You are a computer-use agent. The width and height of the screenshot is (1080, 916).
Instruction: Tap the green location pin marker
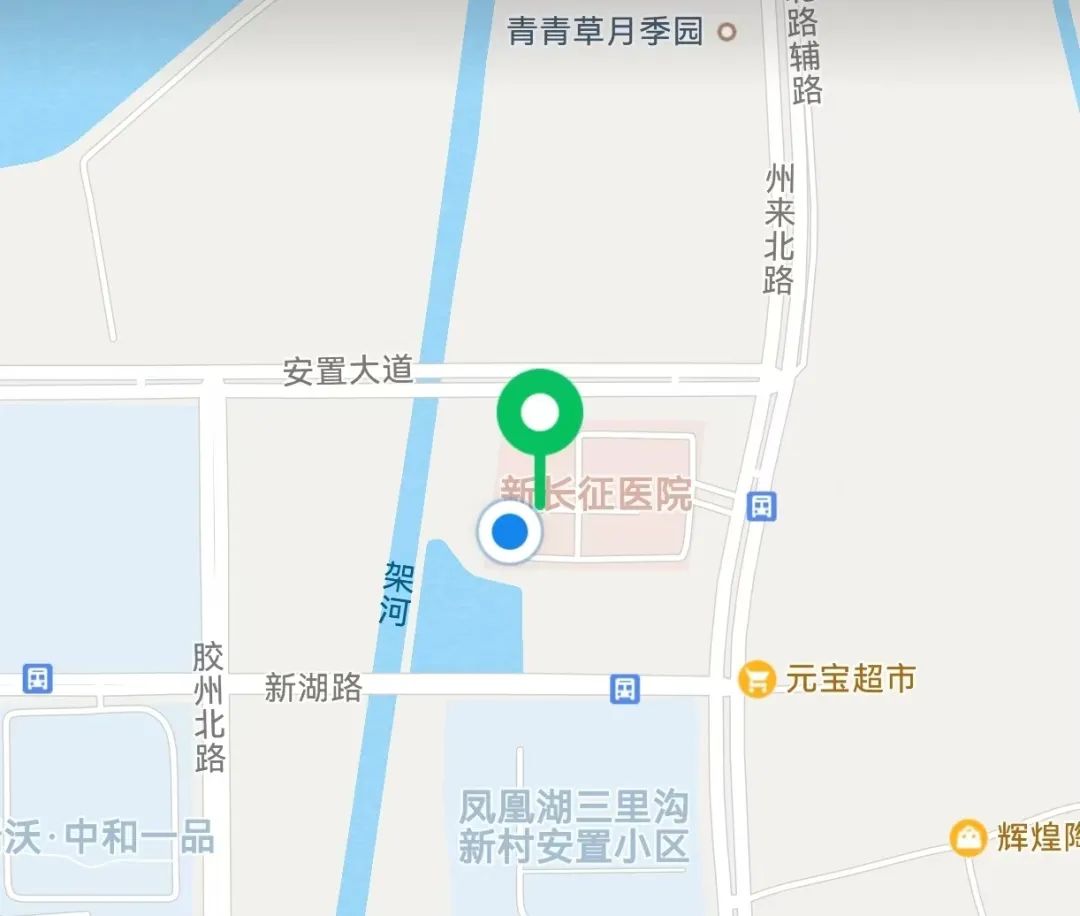540,413
